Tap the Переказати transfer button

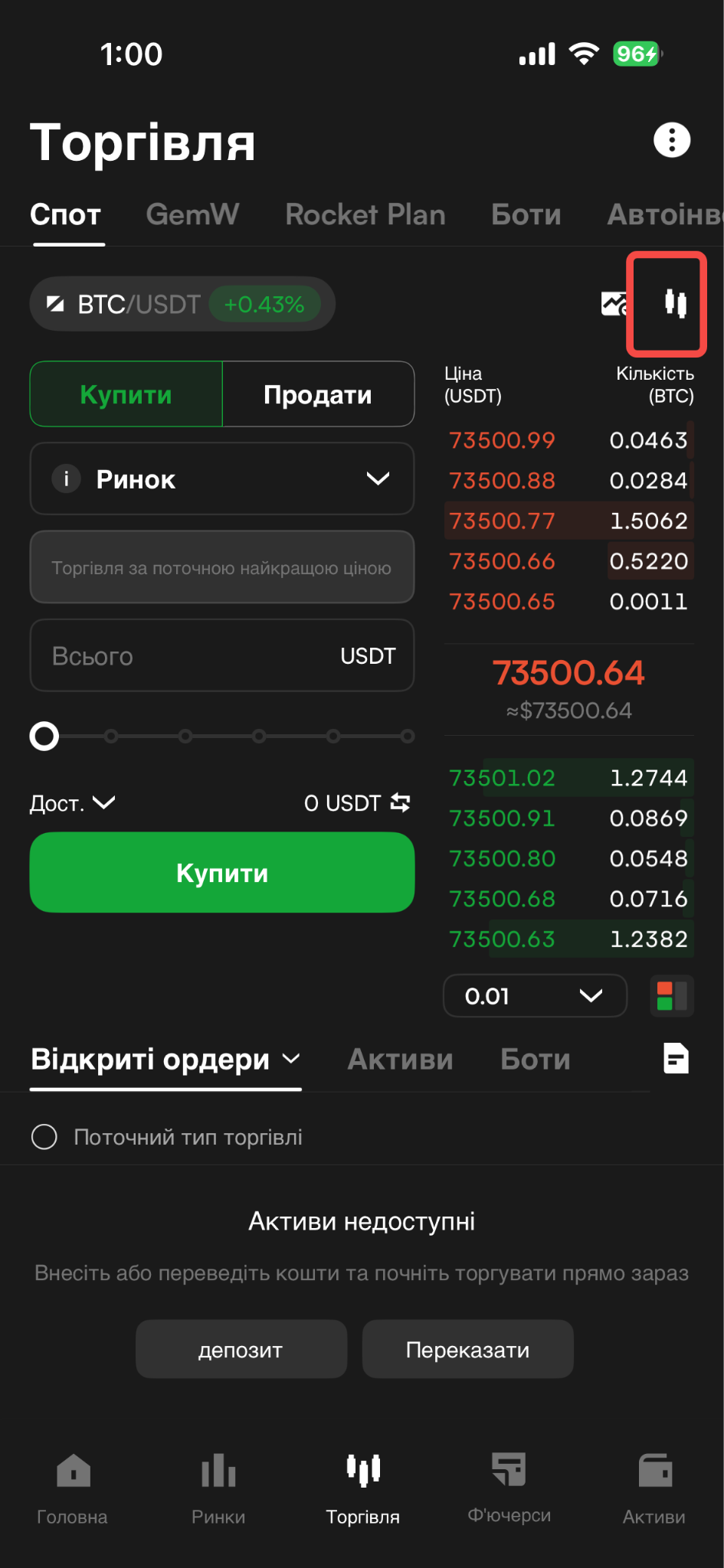[468, 1350]
